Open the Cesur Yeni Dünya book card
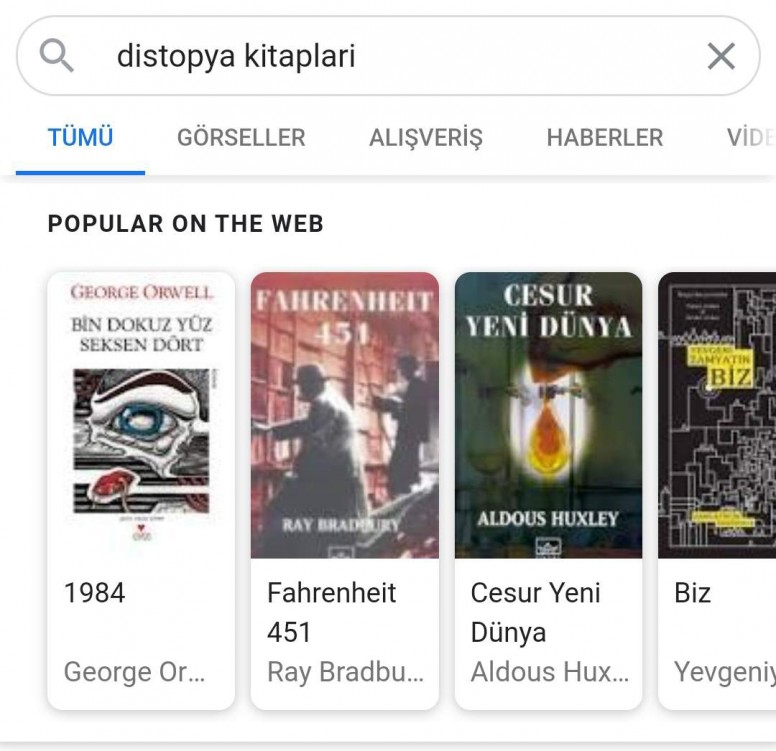776x751 pixels. click(548, 490)
